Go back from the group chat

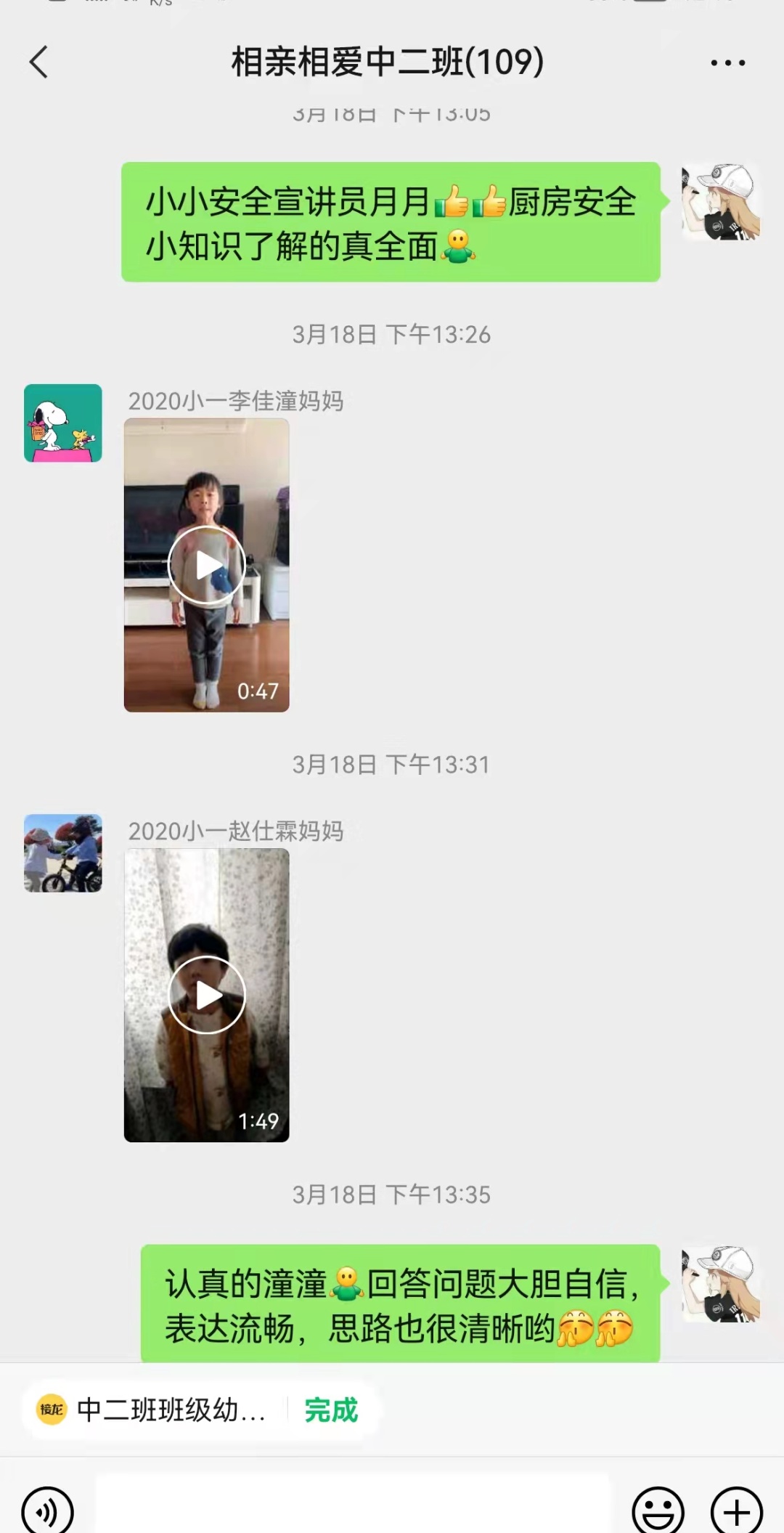coord(39,62)
